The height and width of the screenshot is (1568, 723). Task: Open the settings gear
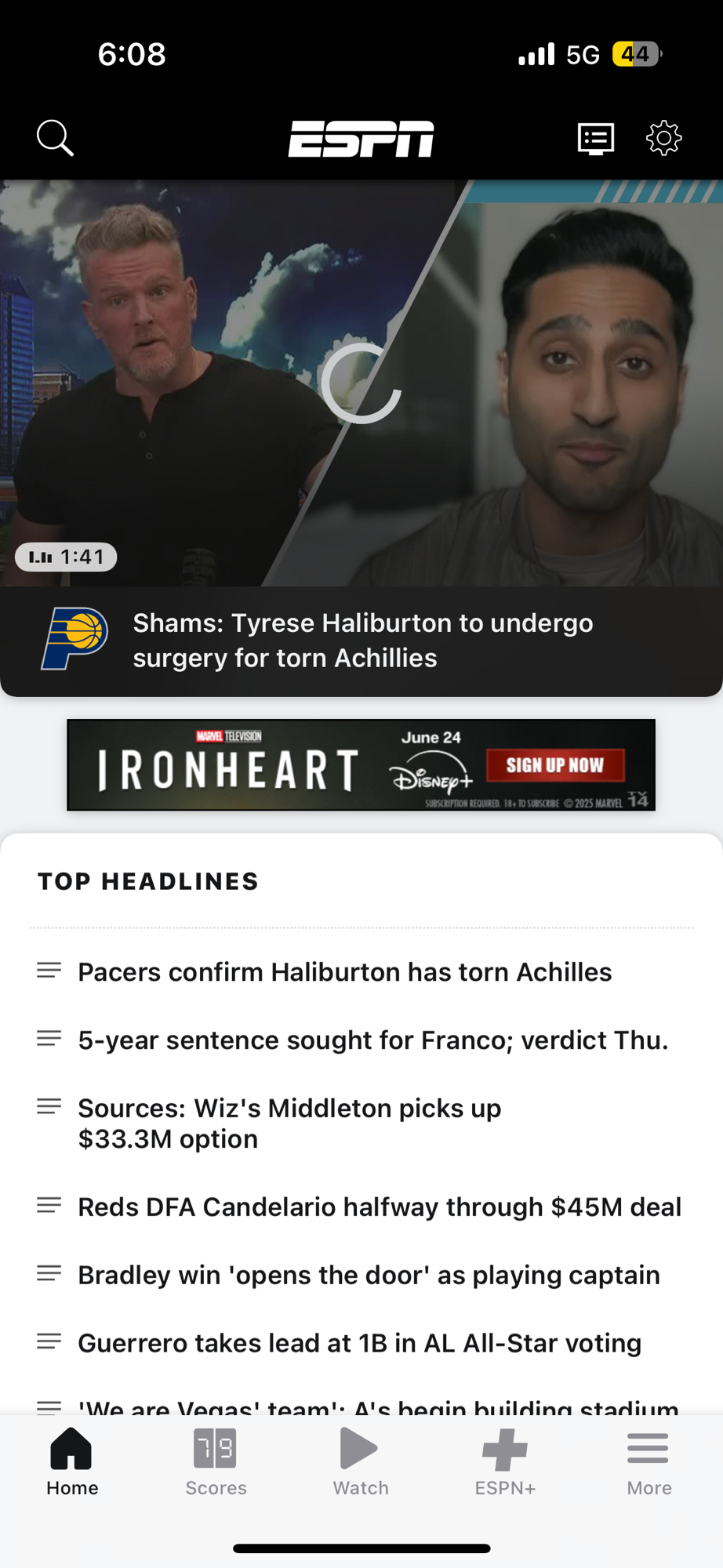coord(663,139)
